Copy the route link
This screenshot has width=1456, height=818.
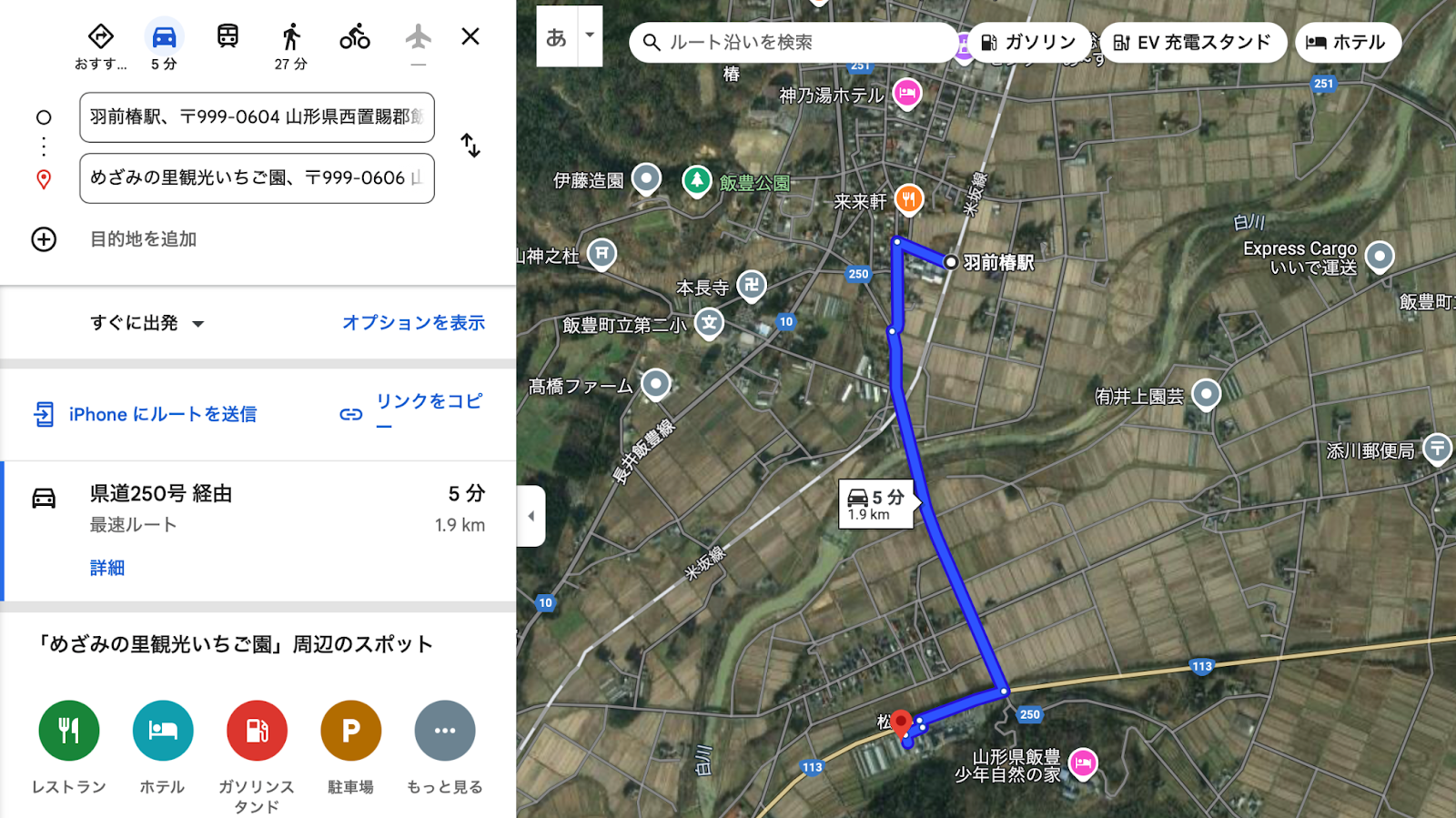(x=412, y=412)
